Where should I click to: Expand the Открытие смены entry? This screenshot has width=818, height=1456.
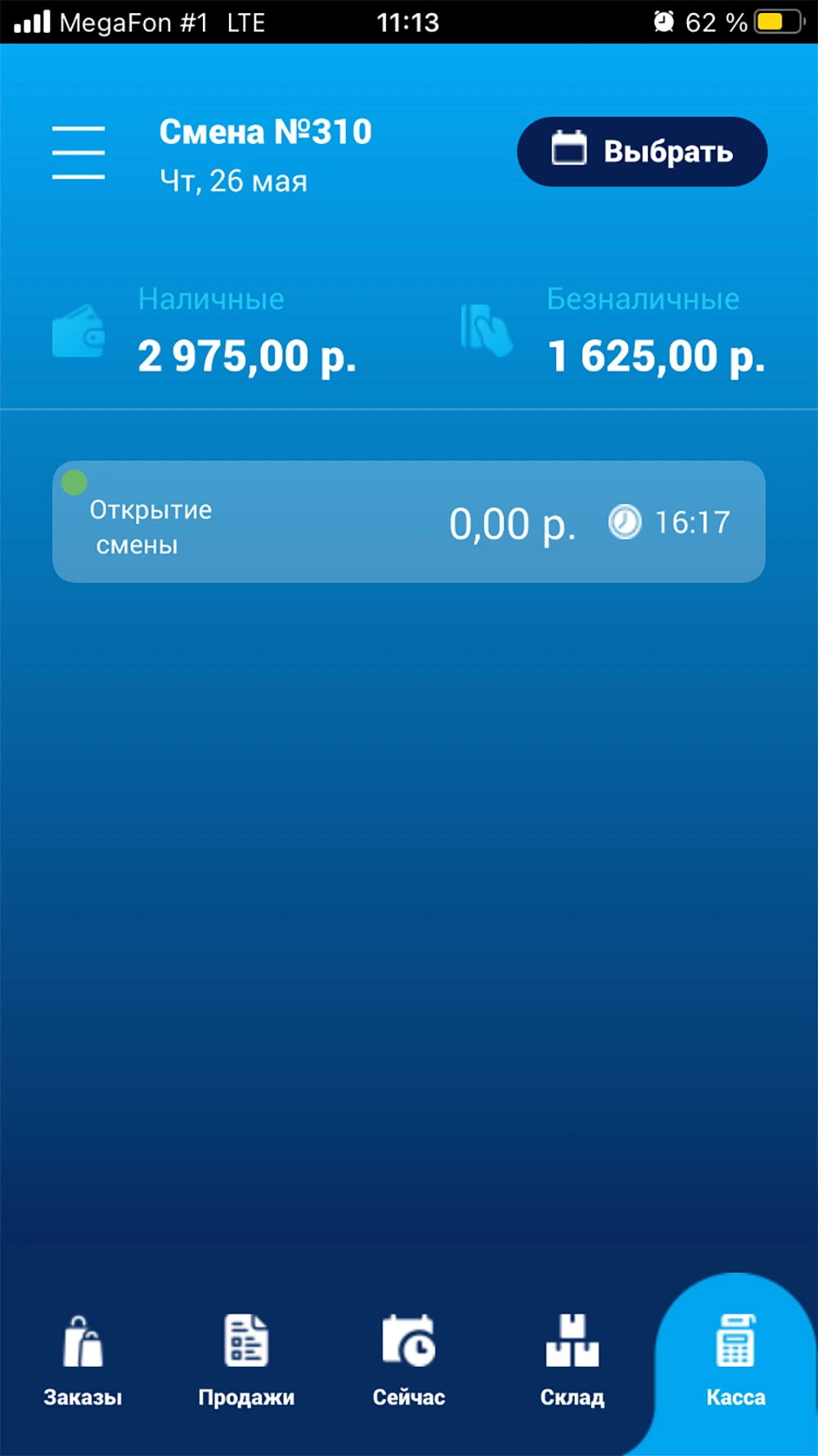coord(409,522)
